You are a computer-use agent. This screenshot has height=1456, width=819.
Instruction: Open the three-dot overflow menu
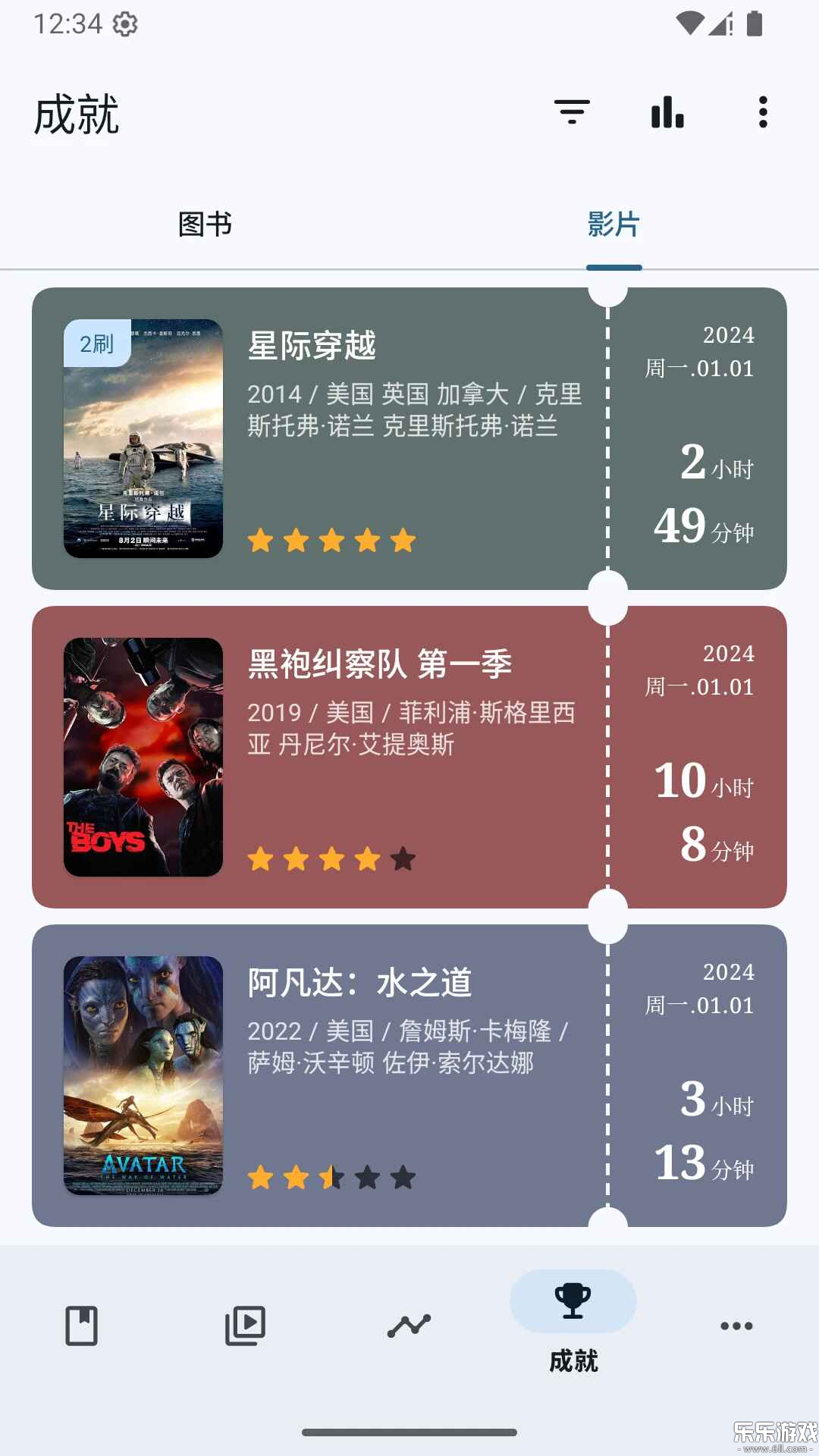pos(762,112)
